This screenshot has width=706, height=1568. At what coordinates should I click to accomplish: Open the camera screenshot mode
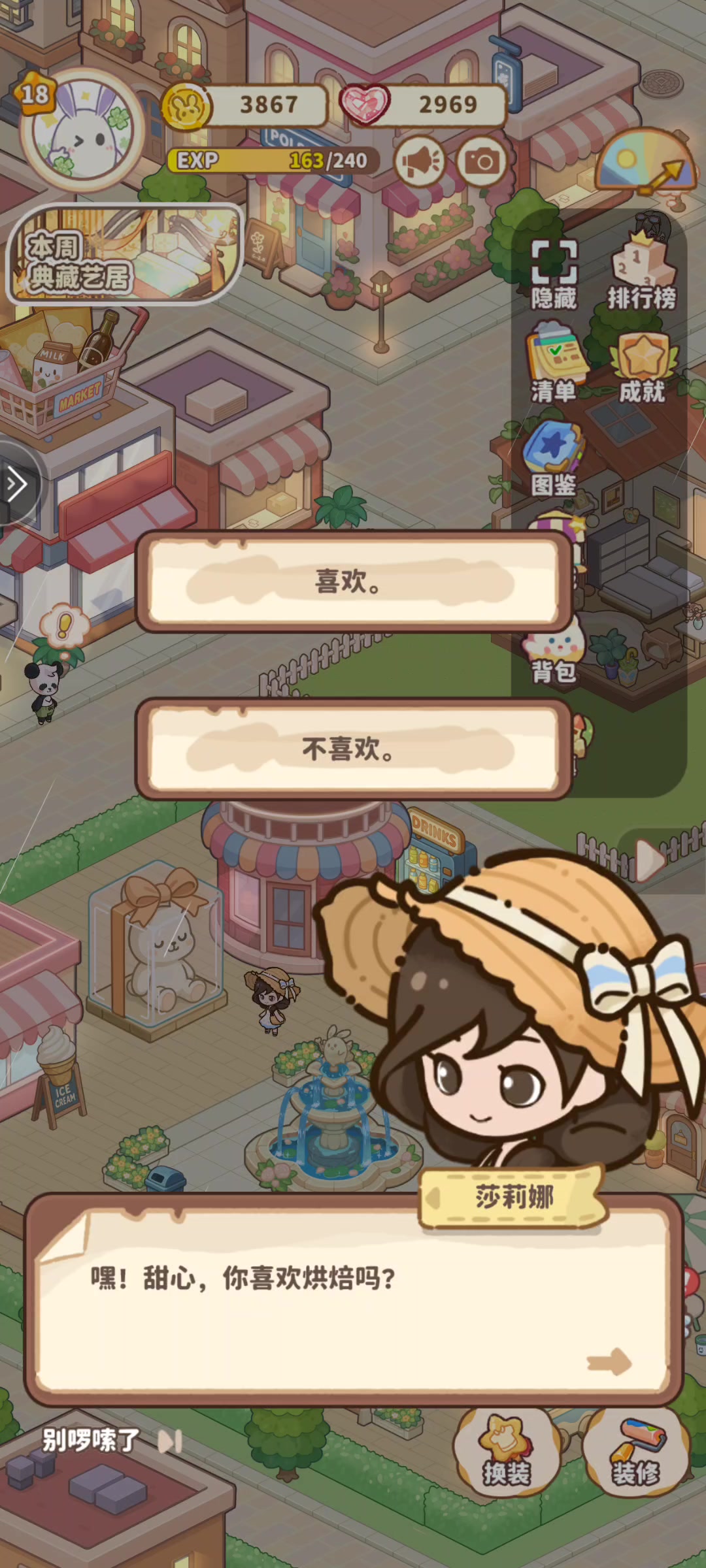point(482,161)
